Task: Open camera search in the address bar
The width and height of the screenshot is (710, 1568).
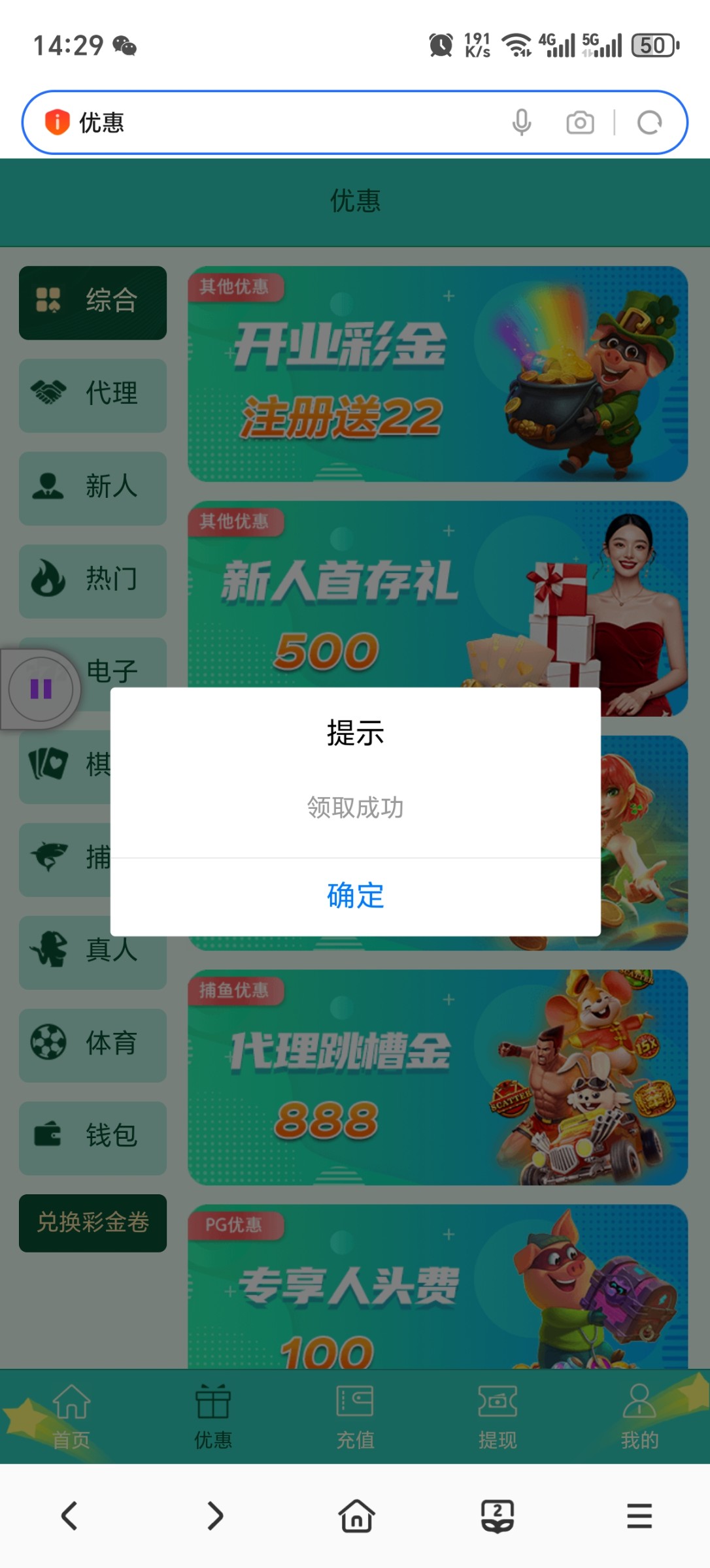Action: pyautogui.click(x=580, y=123)
